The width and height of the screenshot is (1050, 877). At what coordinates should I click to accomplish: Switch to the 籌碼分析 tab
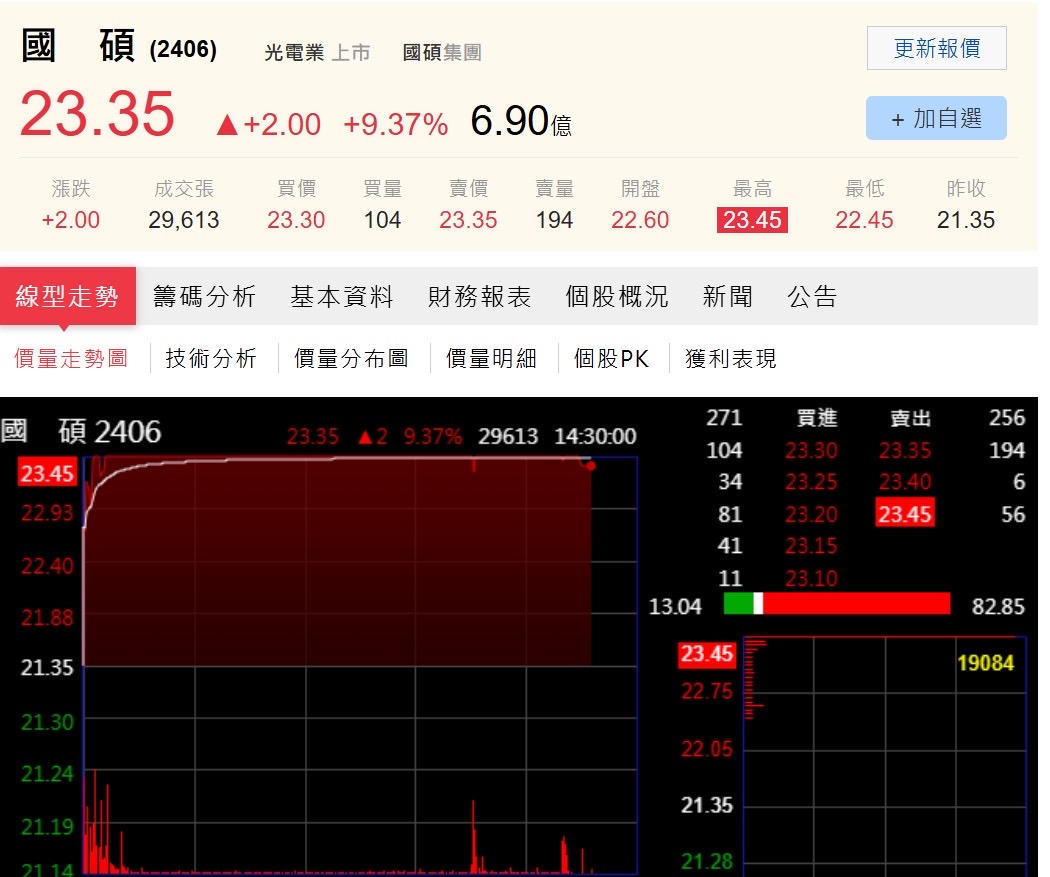[204, 297]
